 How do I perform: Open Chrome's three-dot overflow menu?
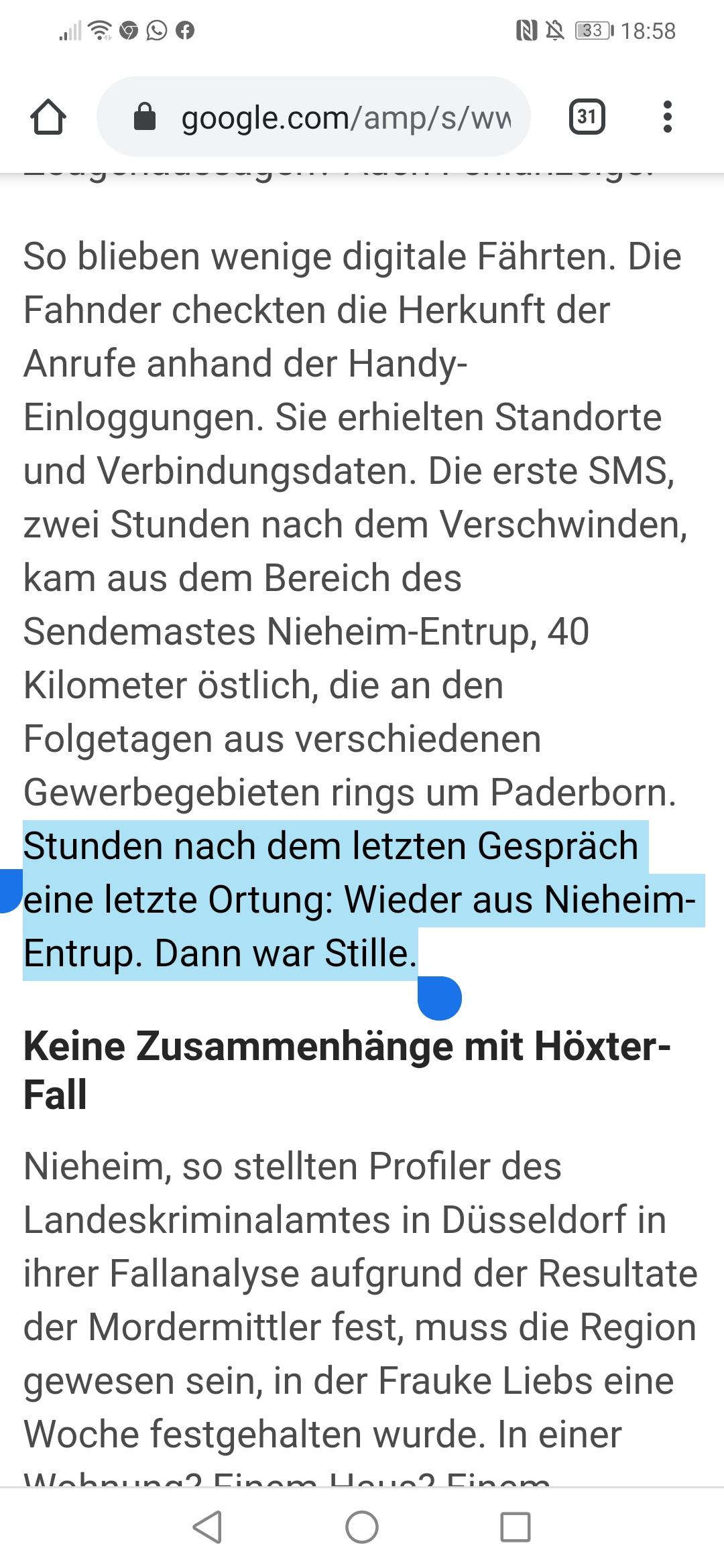666,117
